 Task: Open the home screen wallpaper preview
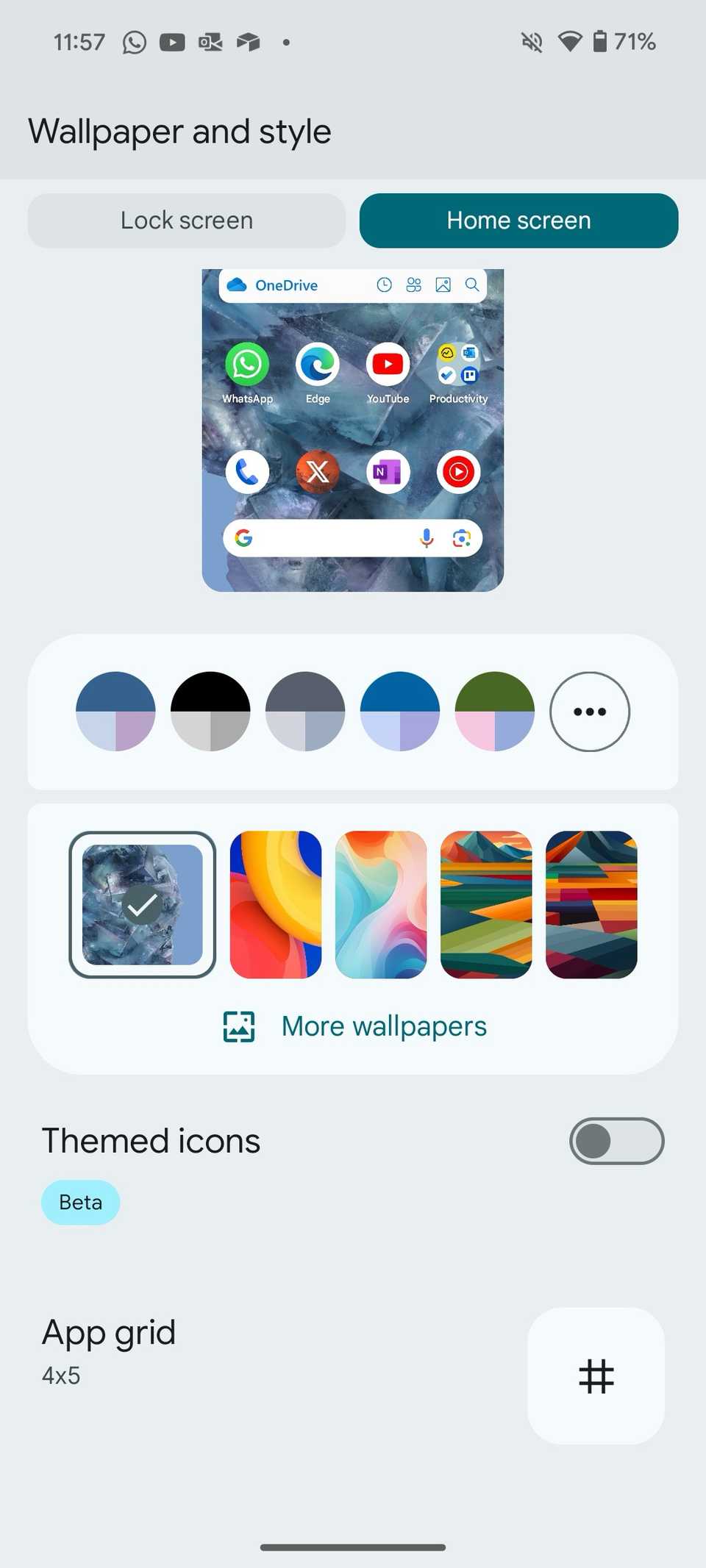click(x=353, y=430)
